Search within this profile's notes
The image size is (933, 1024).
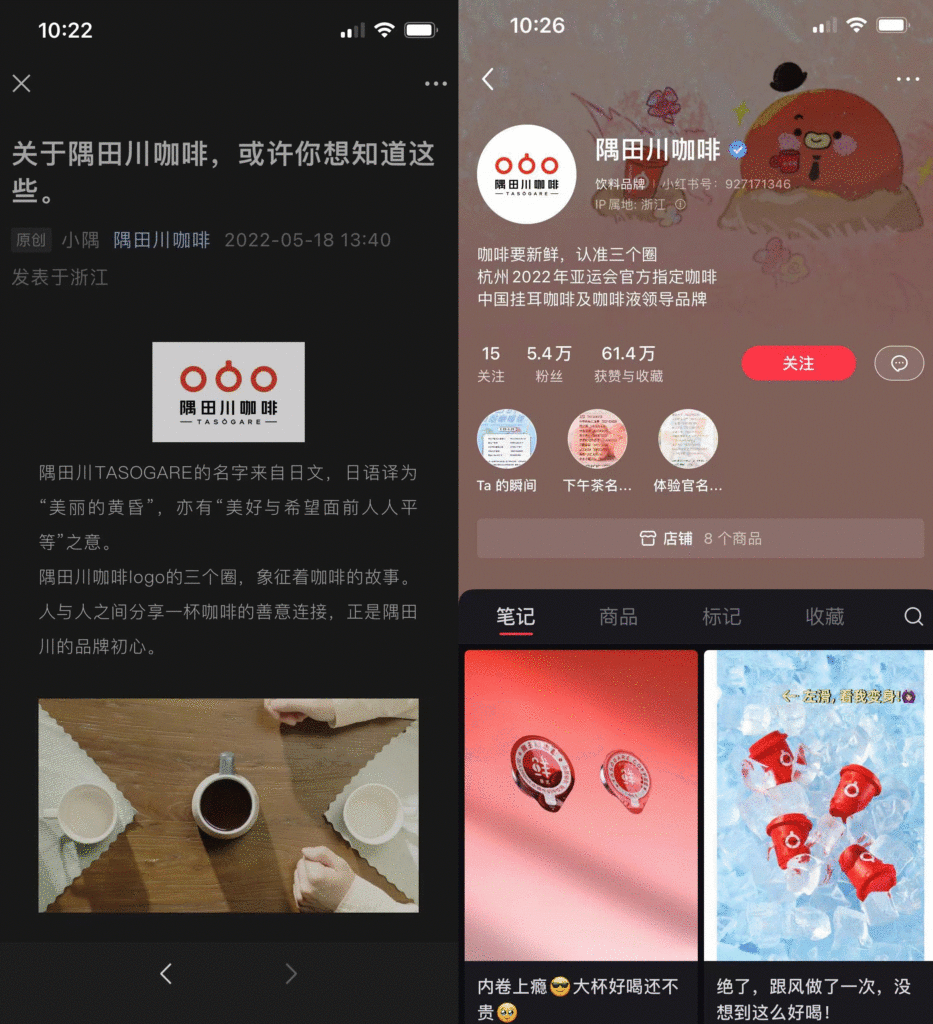[913, 617]
